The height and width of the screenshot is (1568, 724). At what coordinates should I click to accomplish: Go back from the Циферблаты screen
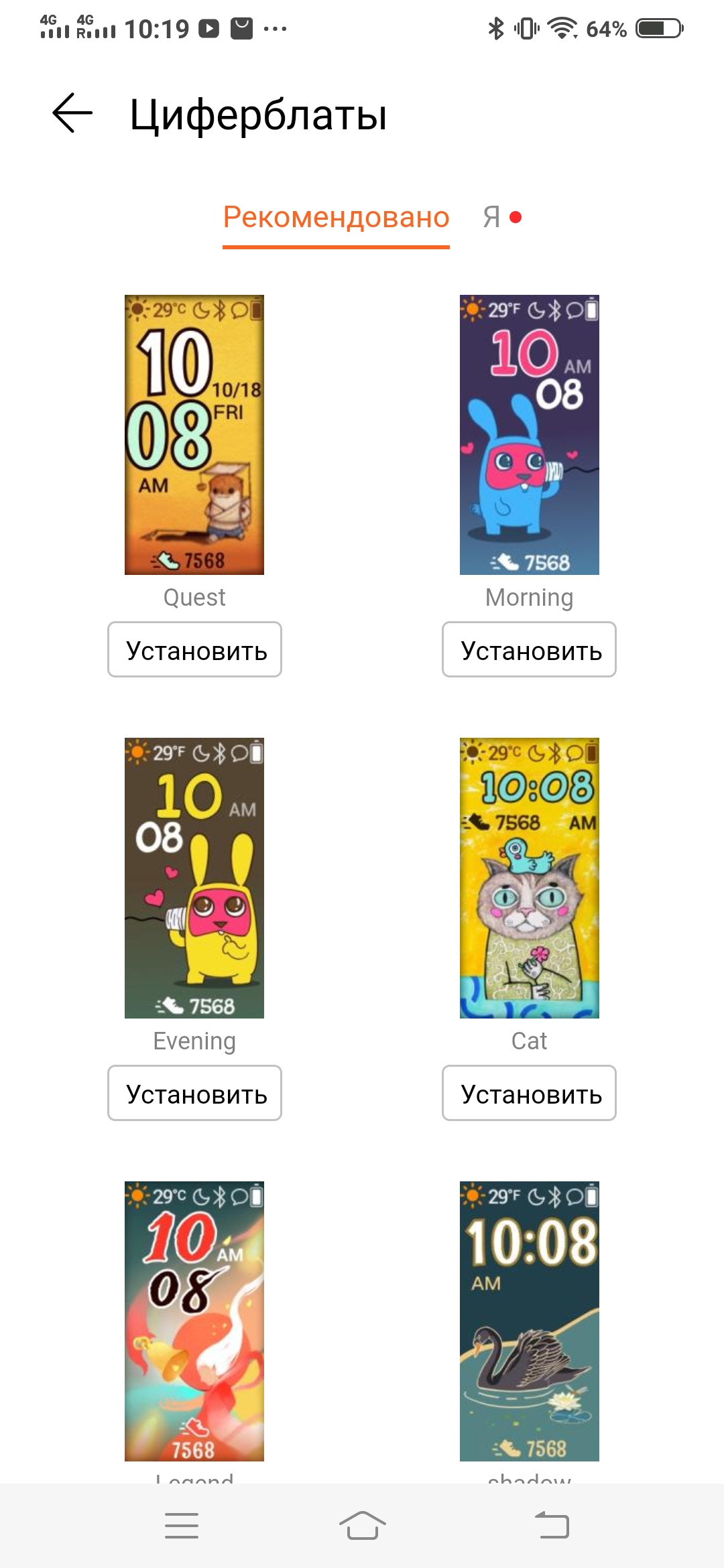click(x=72, y=113)
